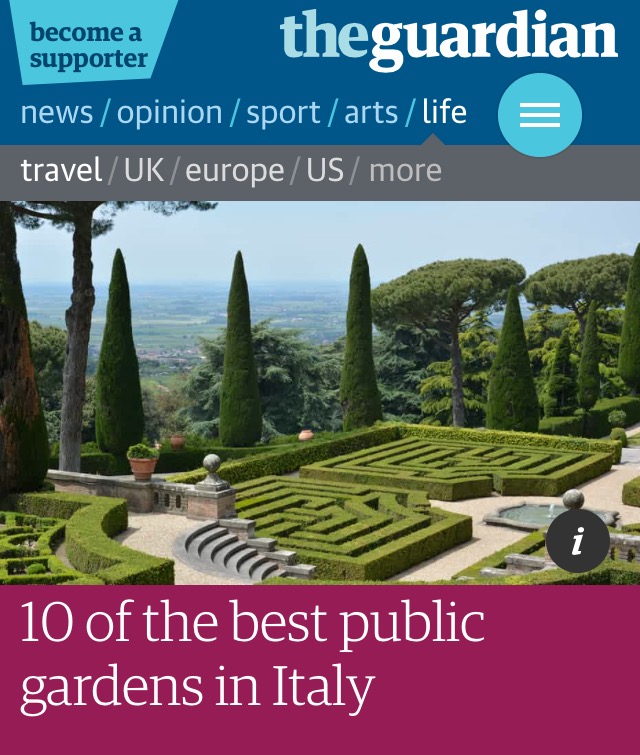Open the travel subsection
This screenshot has height=755, width=640.
point(61,170)
